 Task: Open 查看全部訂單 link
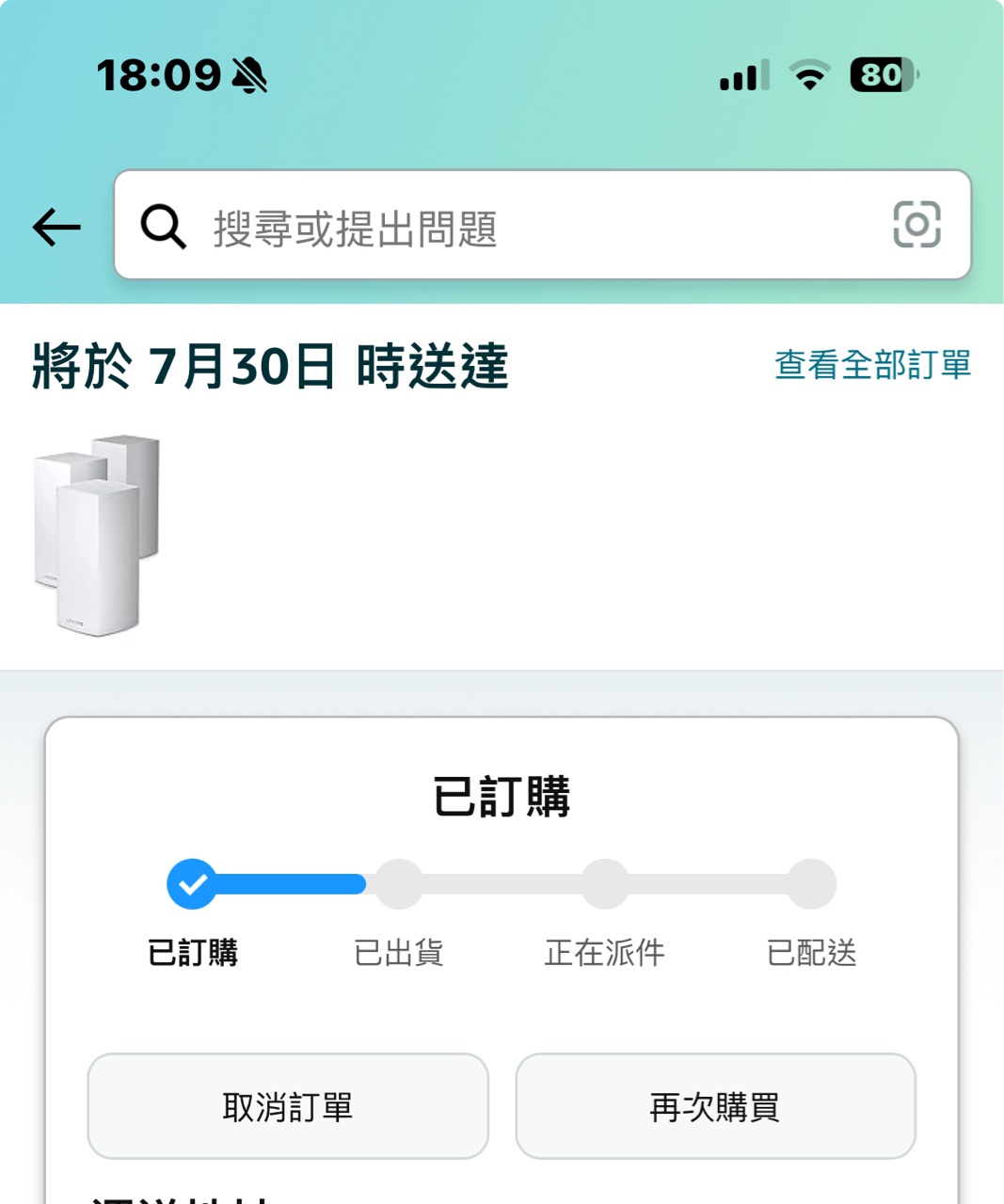pyautogui.click(x=872, y=365)
